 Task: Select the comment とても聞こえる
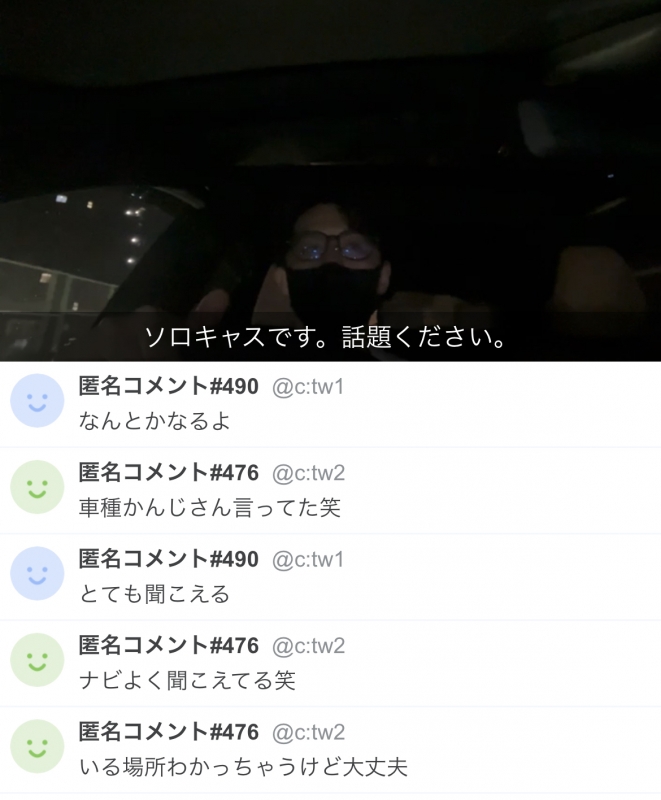155,594
